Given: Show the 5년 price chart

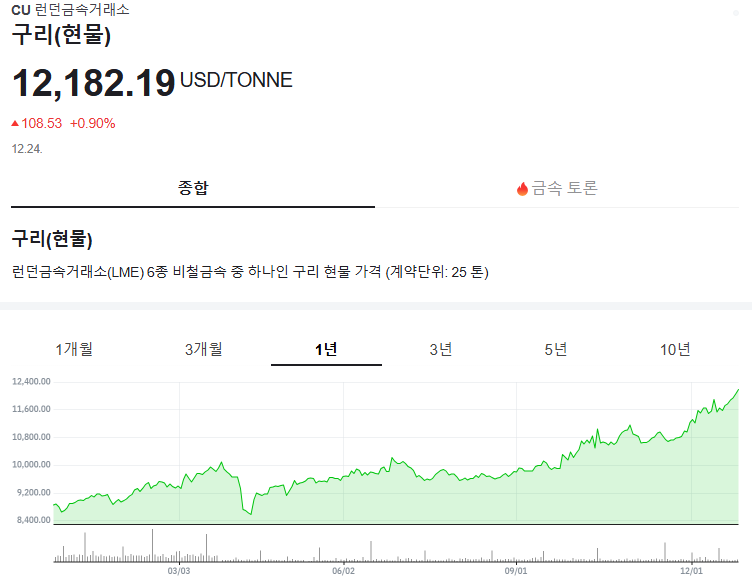Looking at the screenshot, I should (556, 349).
